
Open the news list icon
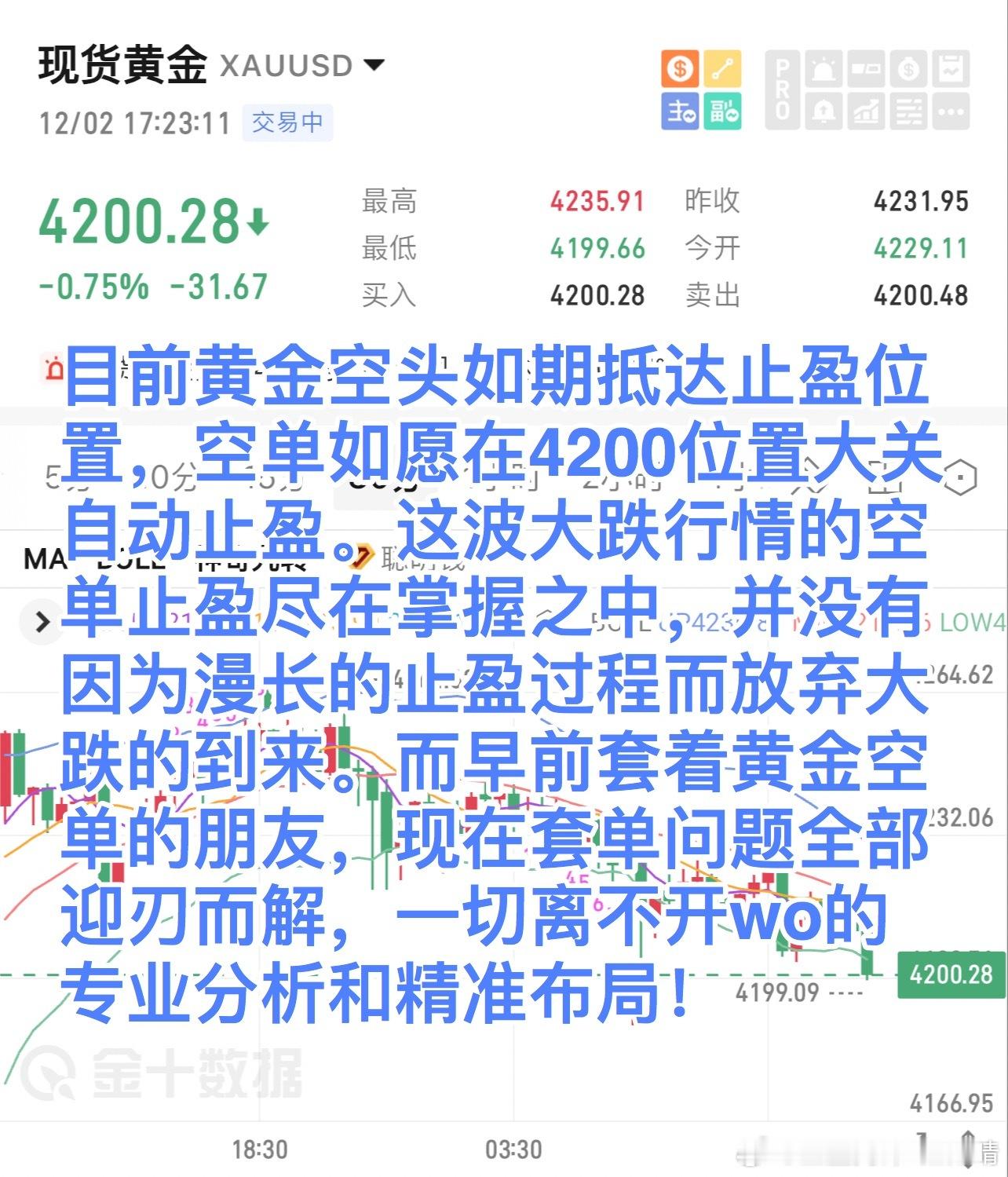907,112
